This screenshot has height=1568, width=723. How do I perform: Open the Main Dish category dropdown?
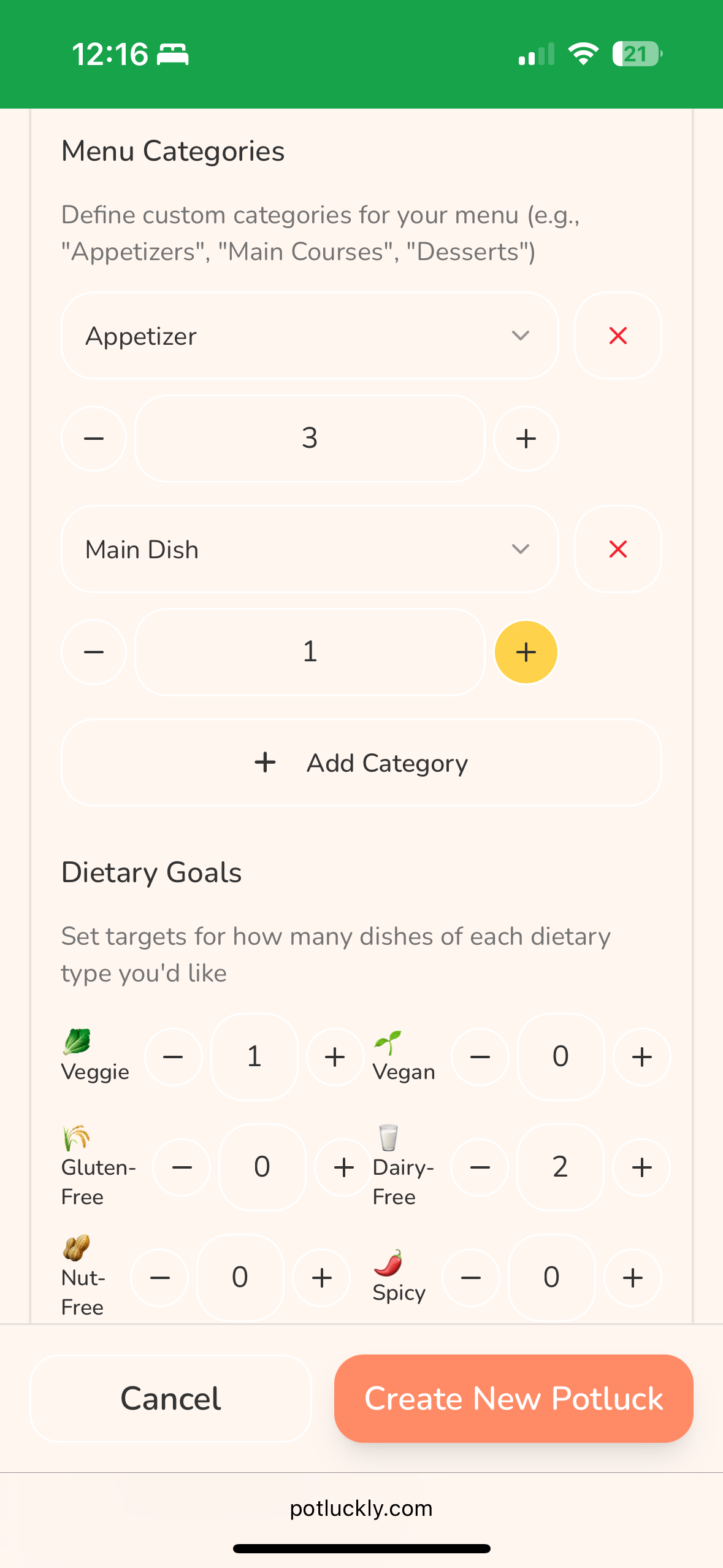coord(520,549)
